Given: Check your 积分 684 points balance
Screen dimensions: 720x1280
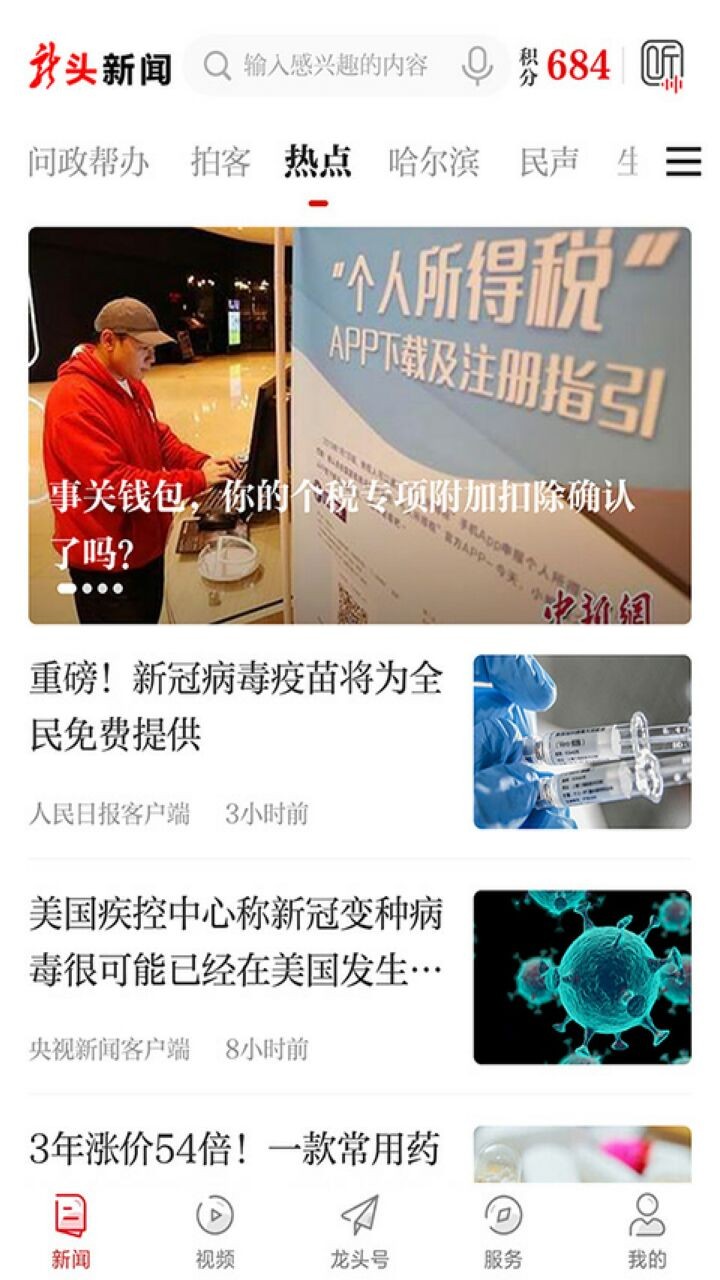Looking at the screenshot, I should coord(565,64).
